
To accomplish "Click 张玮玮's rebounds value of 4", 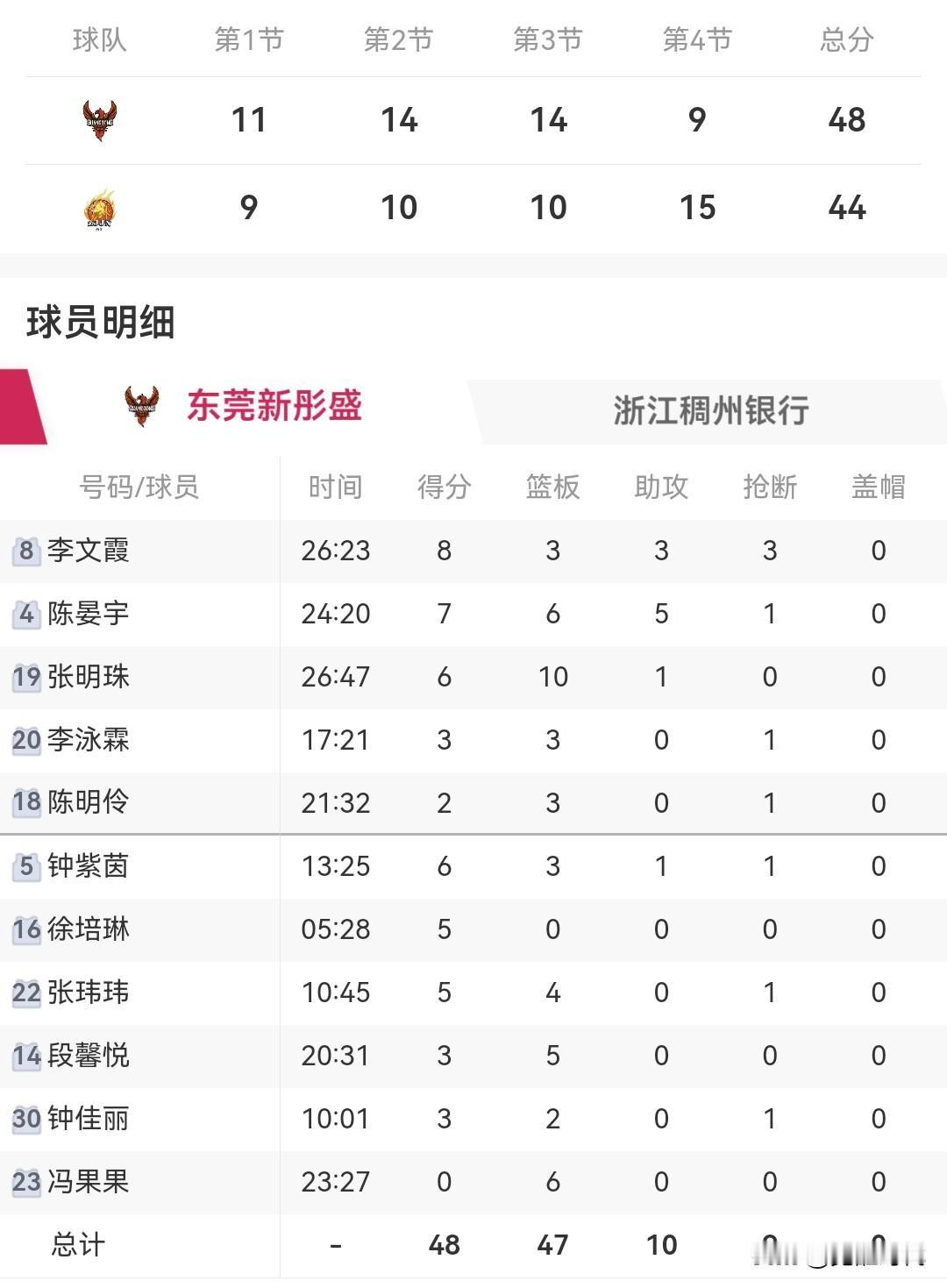I will tap(552, 993).
